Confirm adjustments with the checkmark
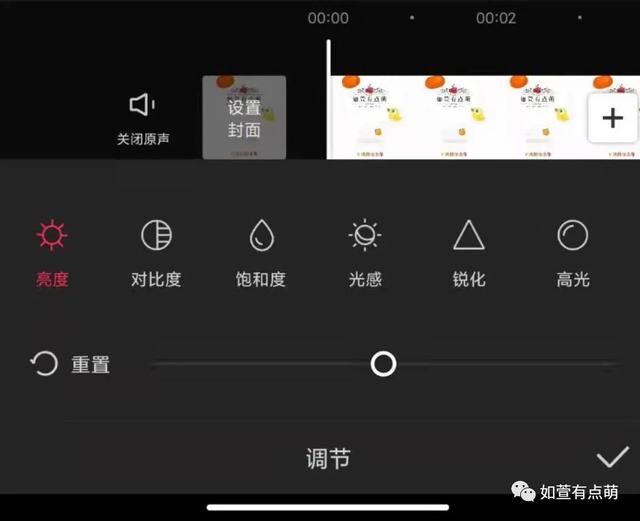 point(611,458)
